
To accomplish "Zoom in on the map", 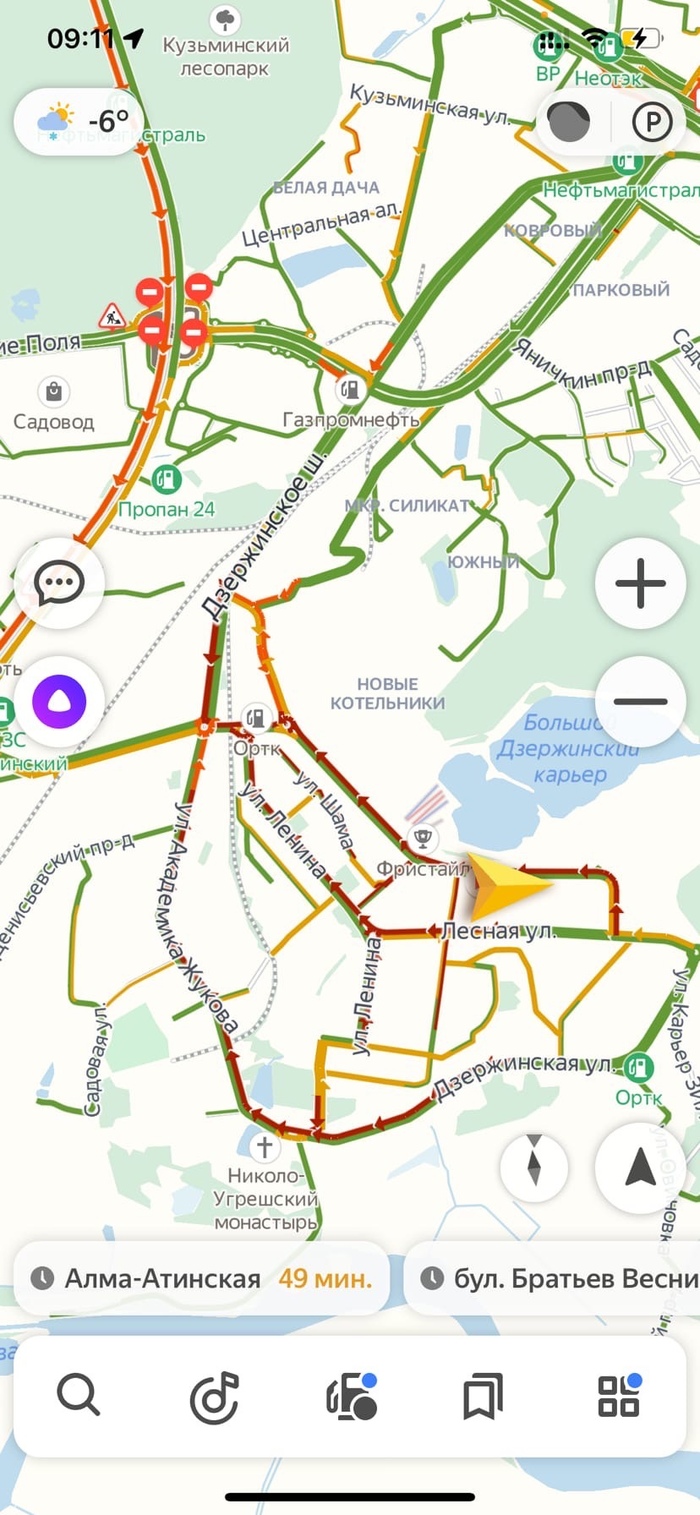I will 640,583.
